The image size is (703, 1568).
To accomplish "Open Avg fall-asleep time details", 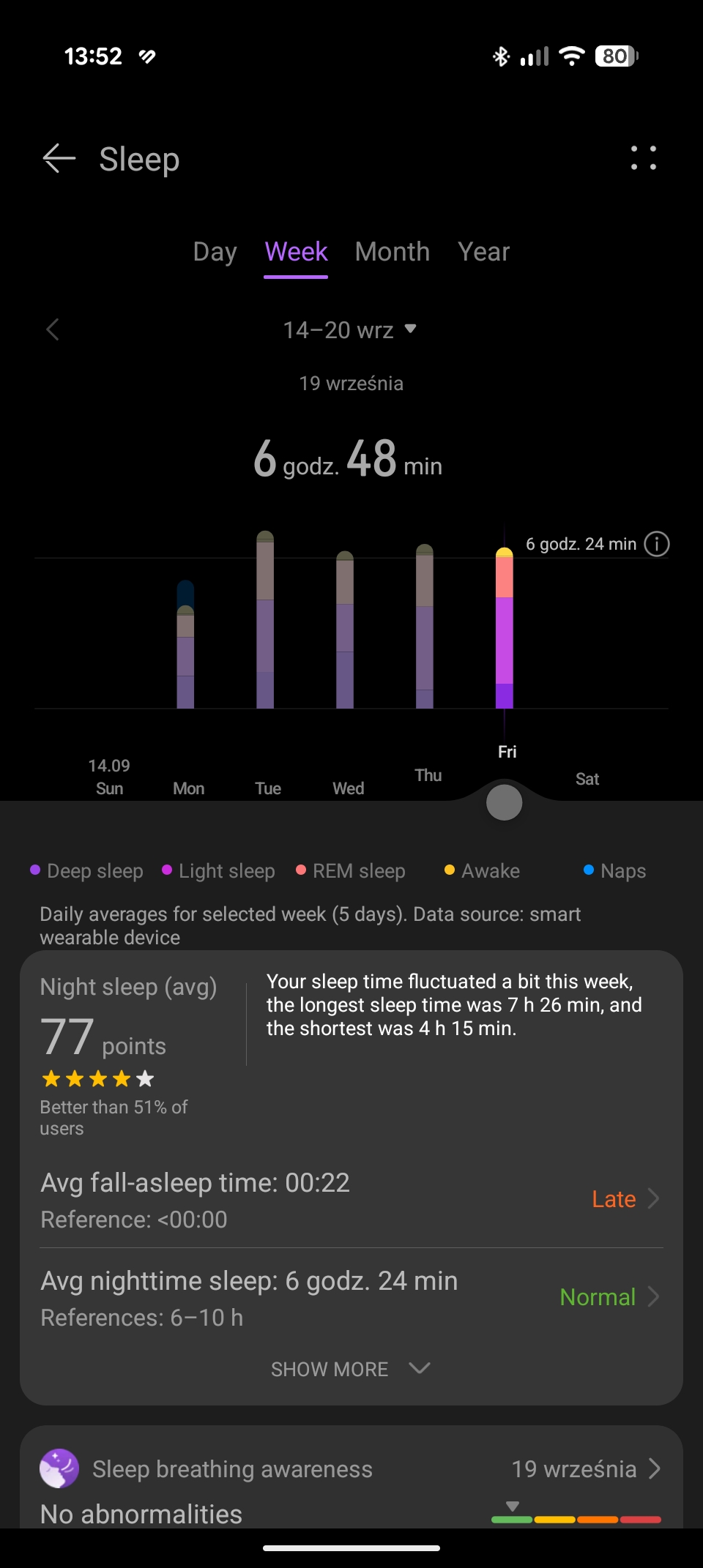I will [x=351, y=1199].
